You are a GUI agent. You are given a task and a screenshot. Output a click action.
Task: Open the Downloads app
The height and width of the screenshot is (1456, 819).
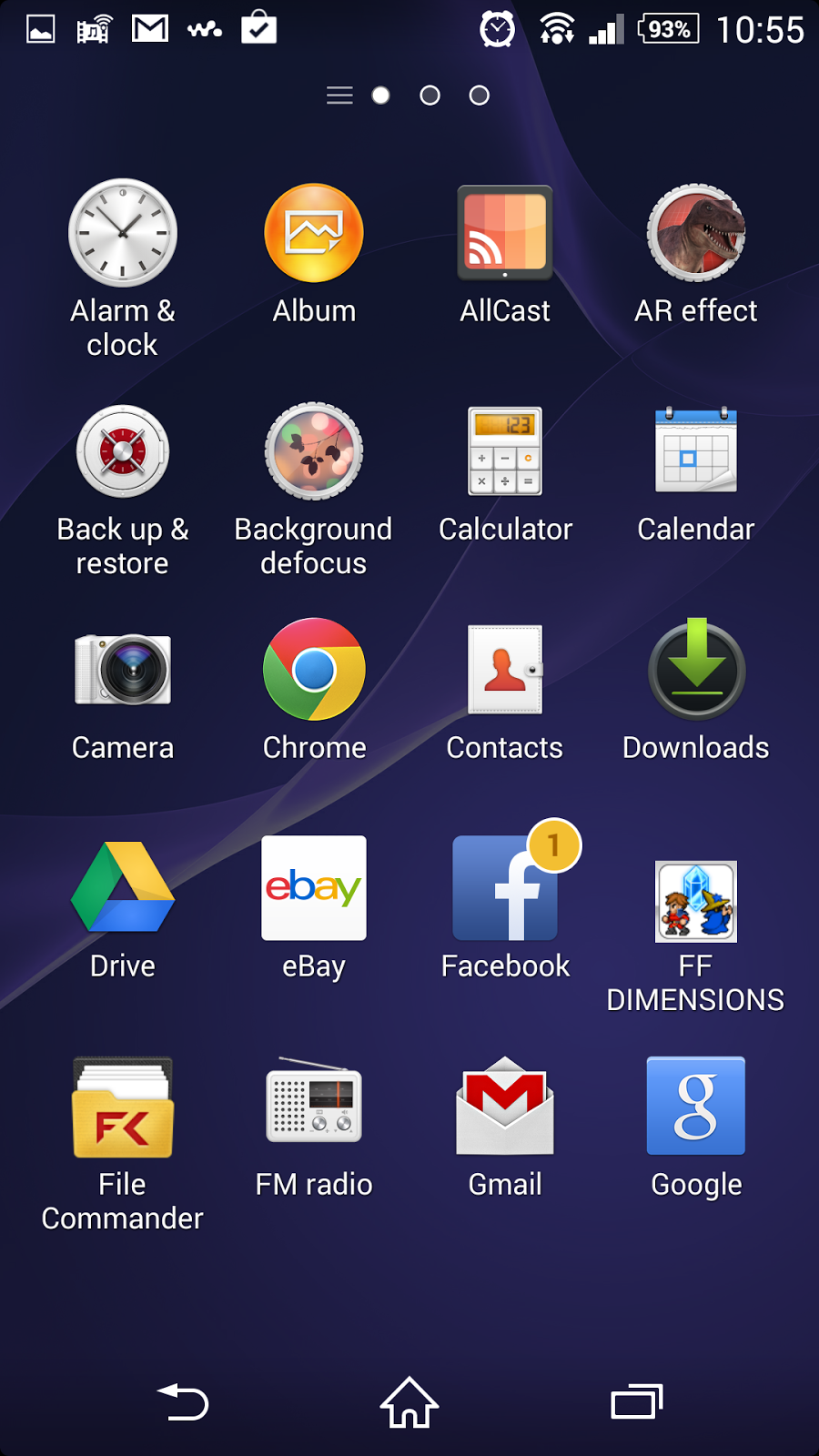click(x=696, y=671)
